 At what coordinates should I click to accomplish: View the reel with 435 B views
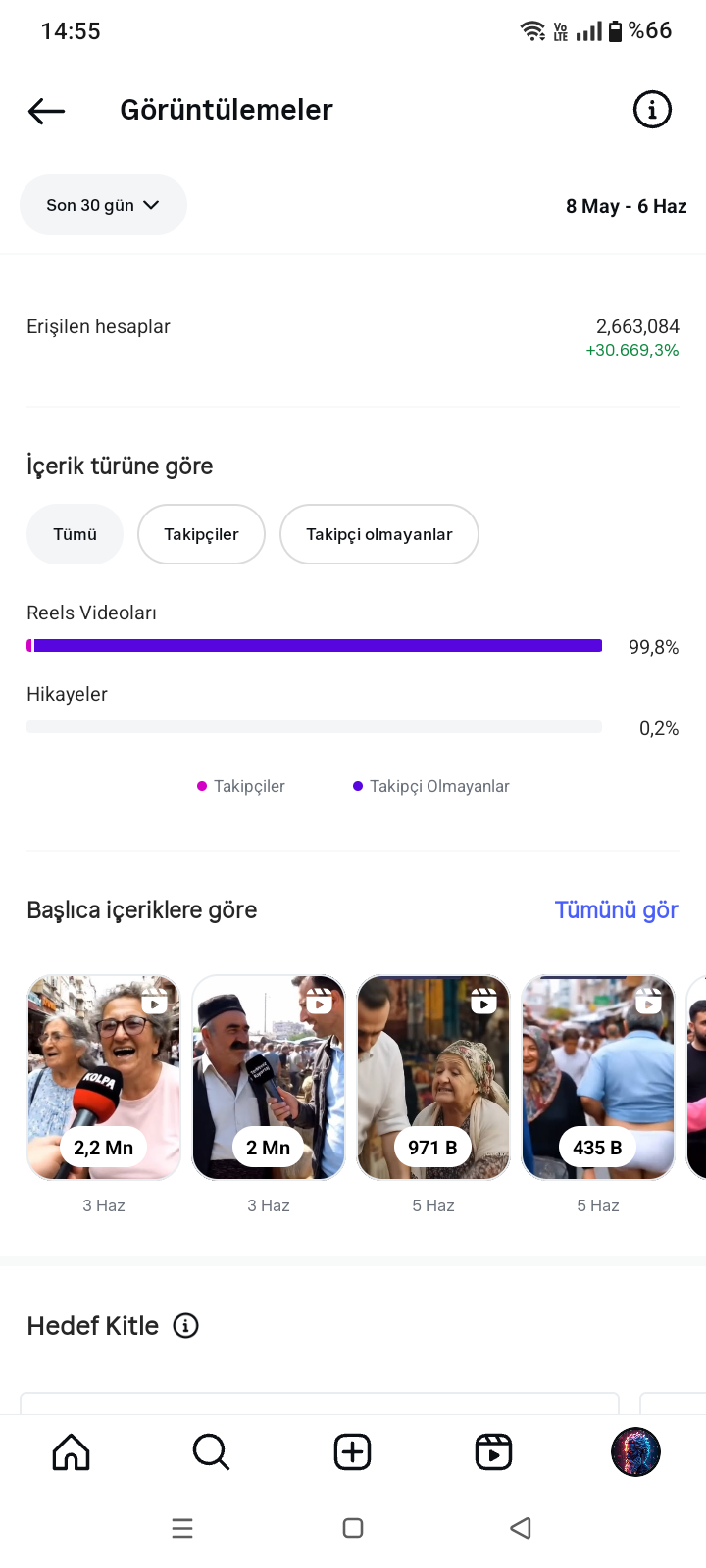(x=598, y=1077)
